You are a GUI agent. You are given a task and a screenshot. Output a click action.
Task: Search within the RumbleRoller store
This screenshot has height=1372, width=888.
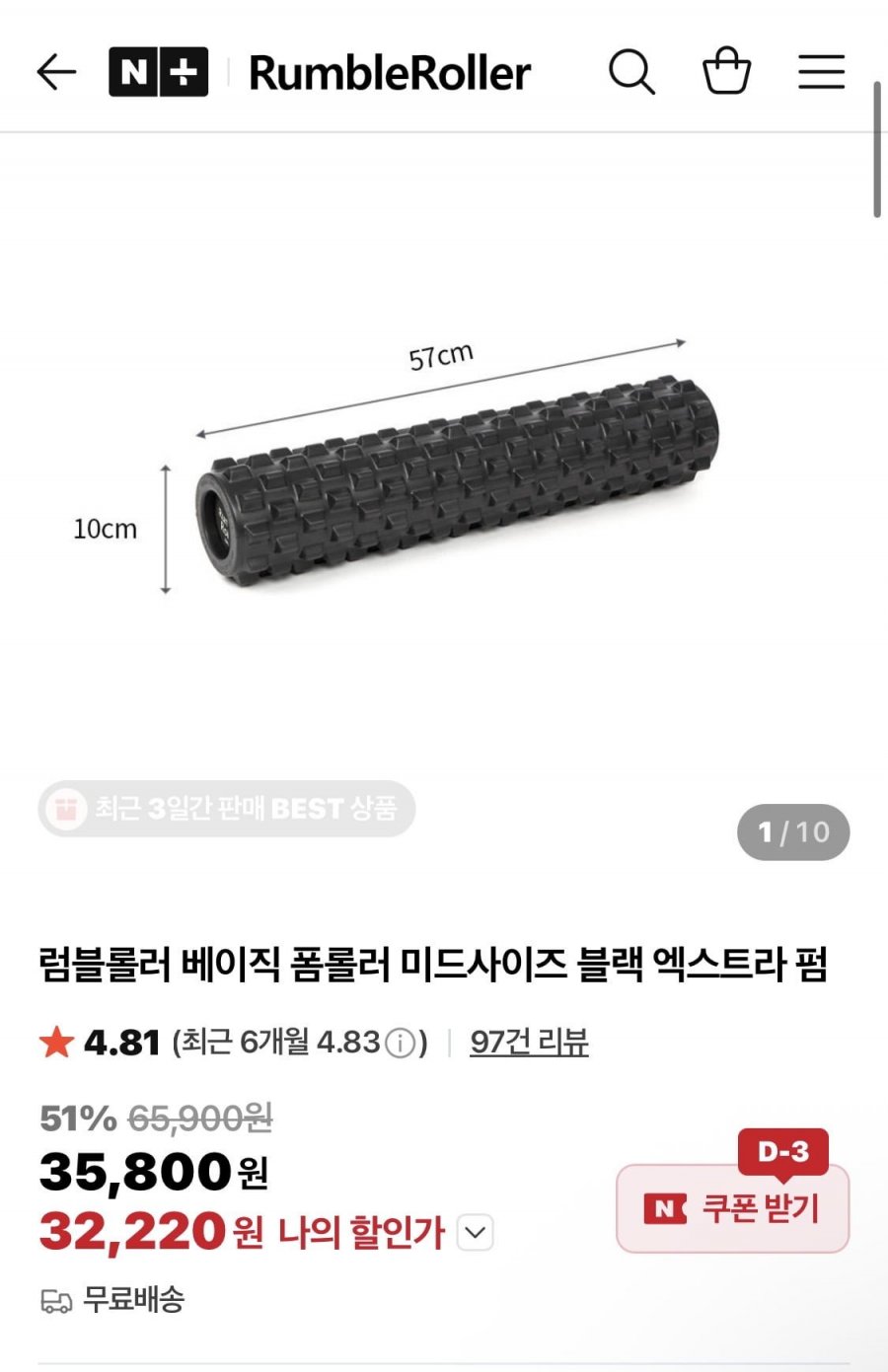coord(631,72)
